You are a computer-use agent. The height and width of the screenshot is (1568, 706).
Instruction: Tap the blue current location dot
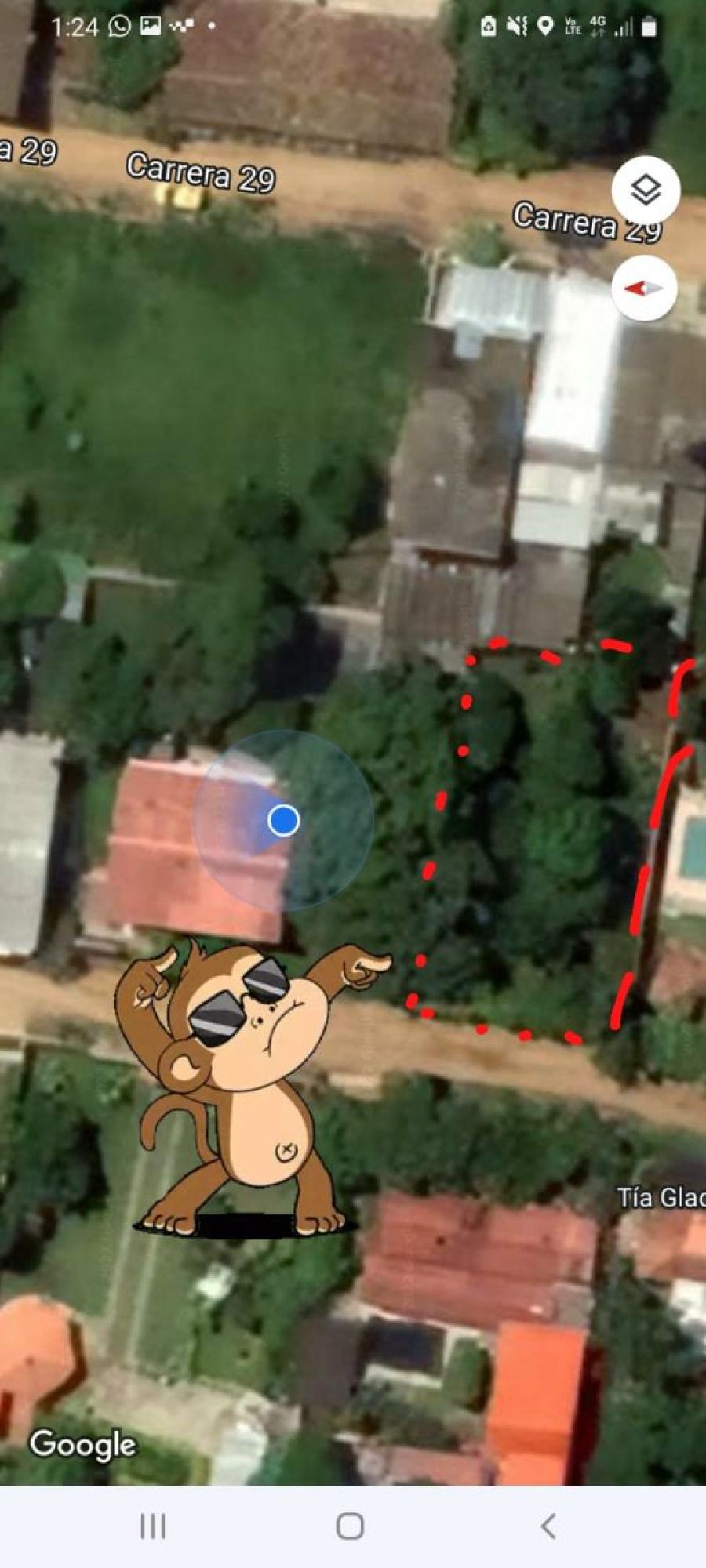(x=283, y=820)
